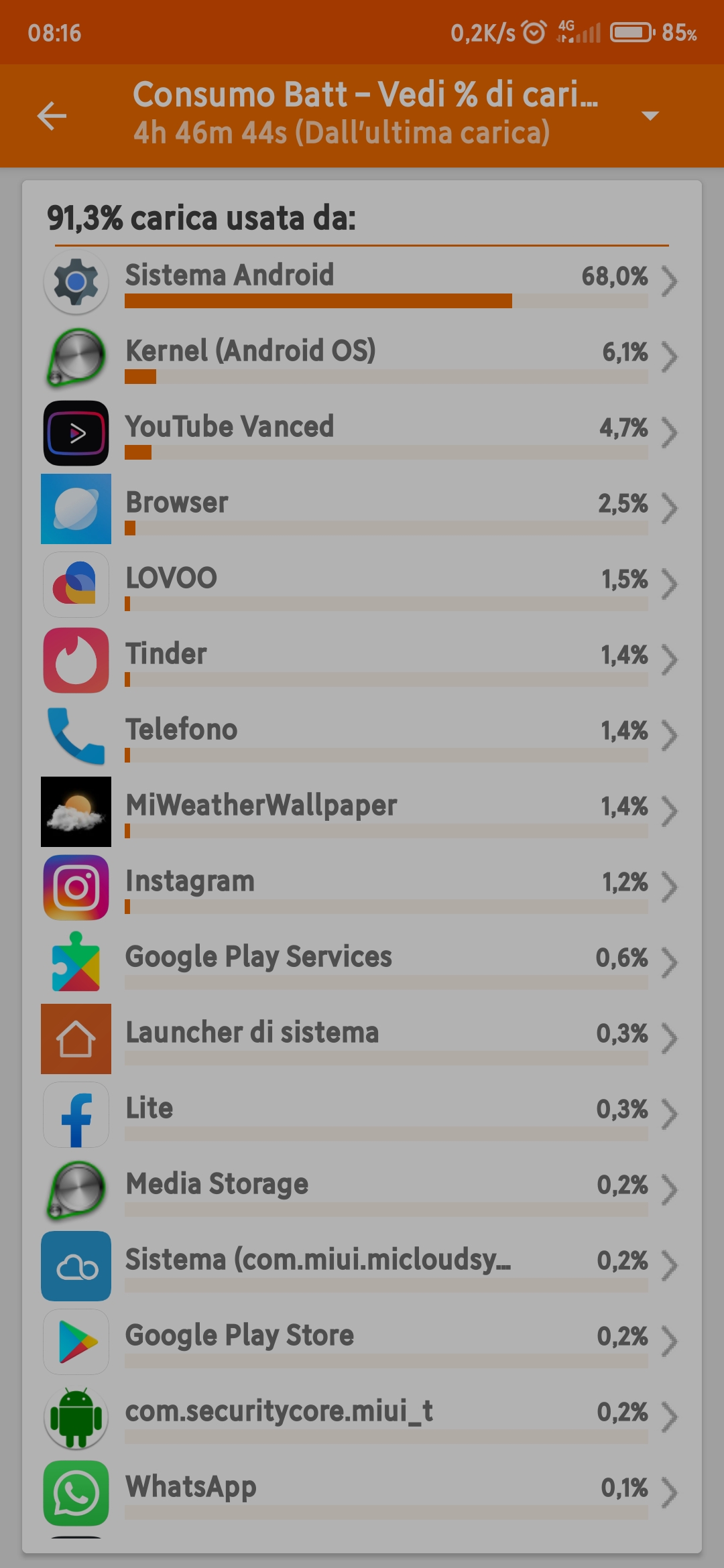724x1568 pixels.
Task: Open Sistema com.miui.micloudsync entry
Action: click(x=362, y=1266)
